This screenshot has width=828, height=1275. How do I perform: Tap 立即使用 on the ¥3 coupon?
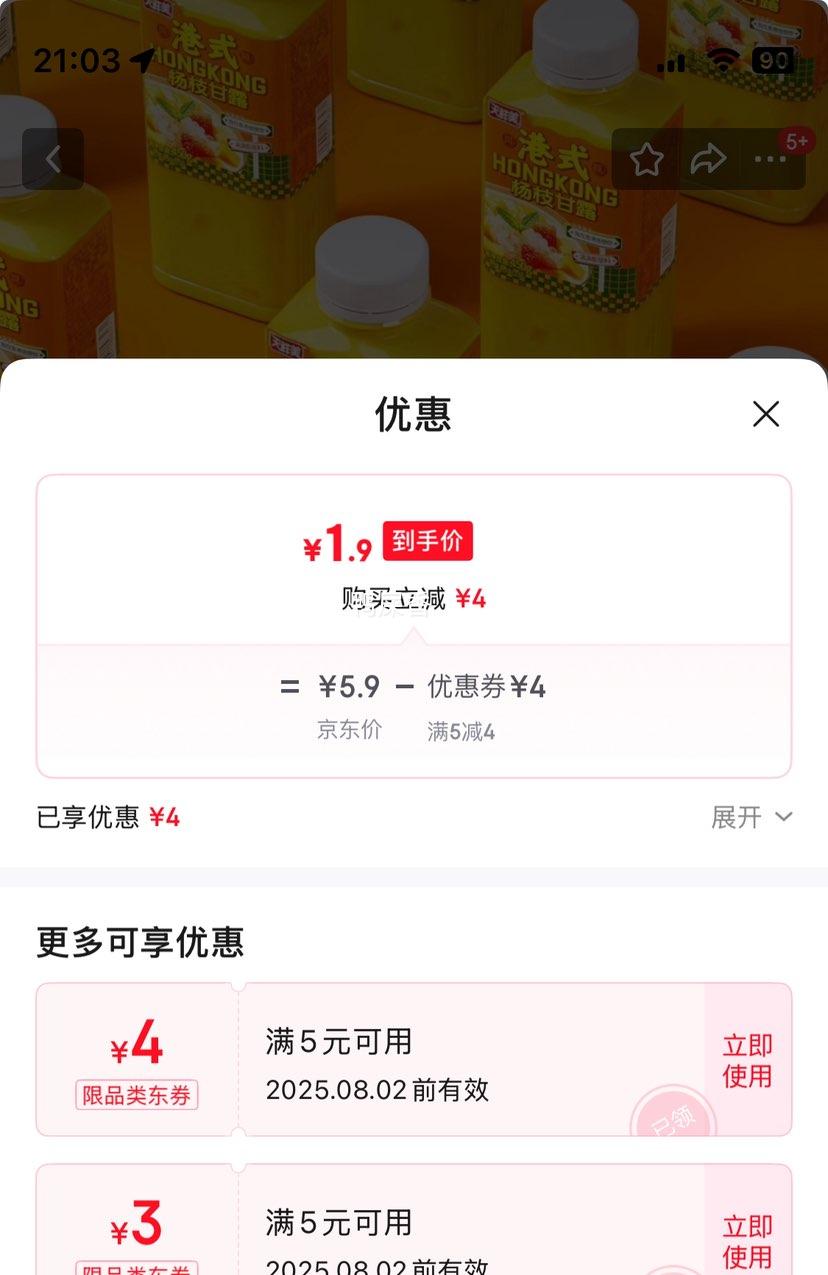click(747, 1240)
